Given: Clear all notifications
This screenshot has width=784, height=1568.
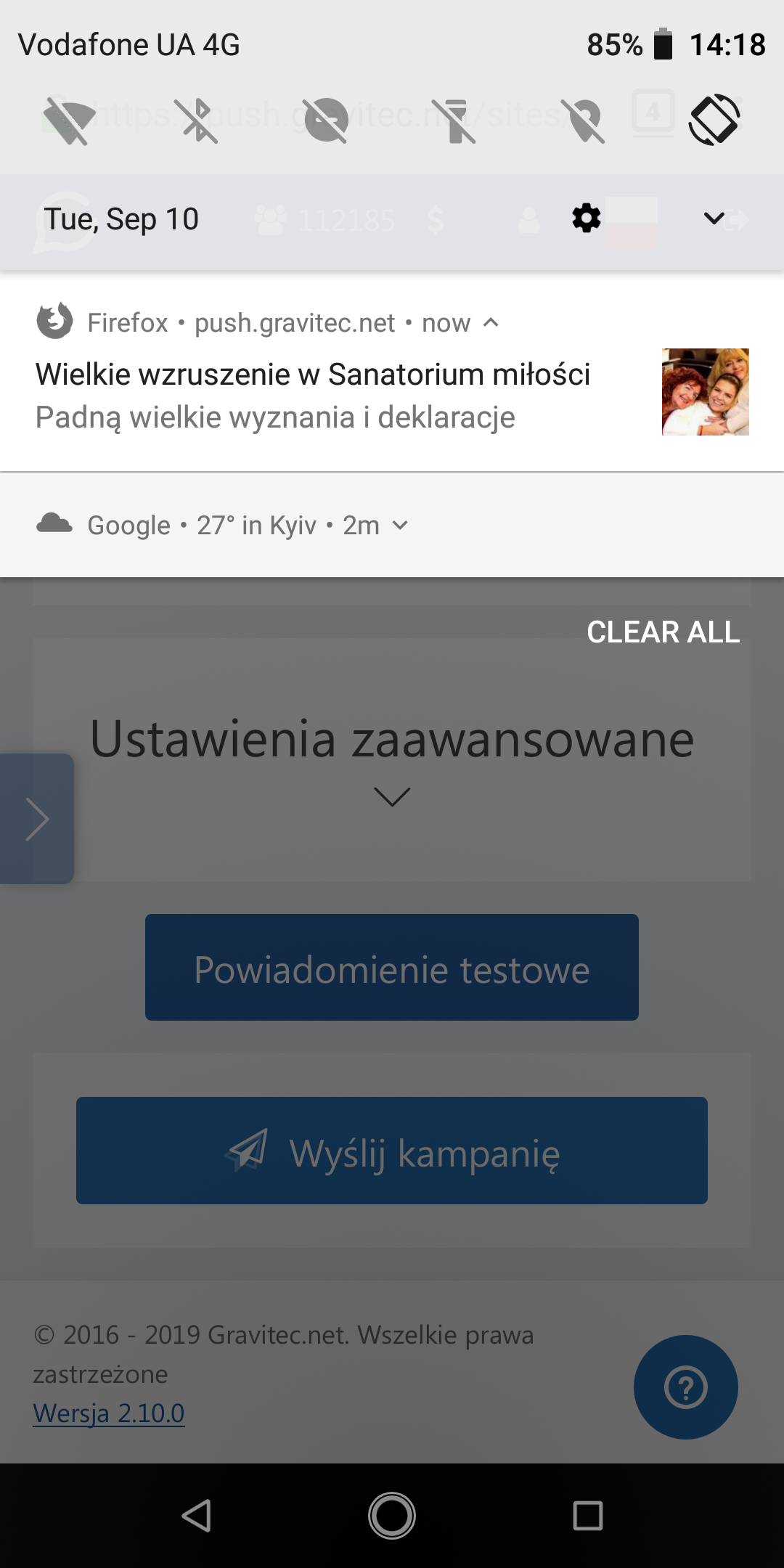Looking at the screenshot, I should point(663,632).
